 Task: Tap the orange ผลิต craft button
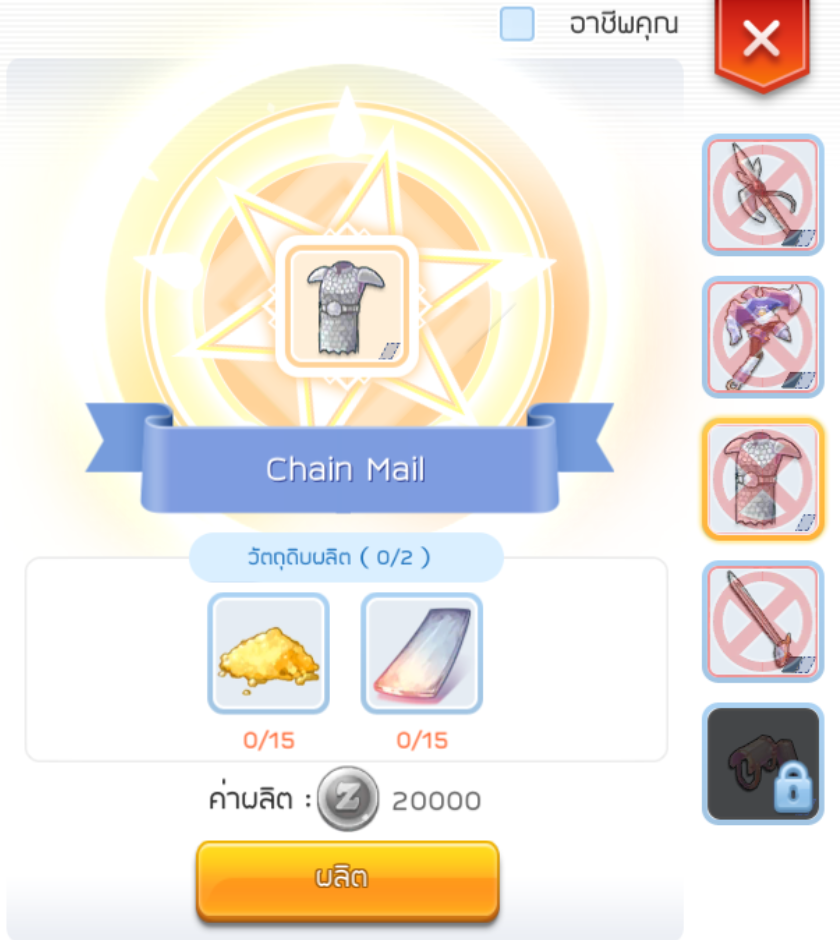(x=347, y=879)
